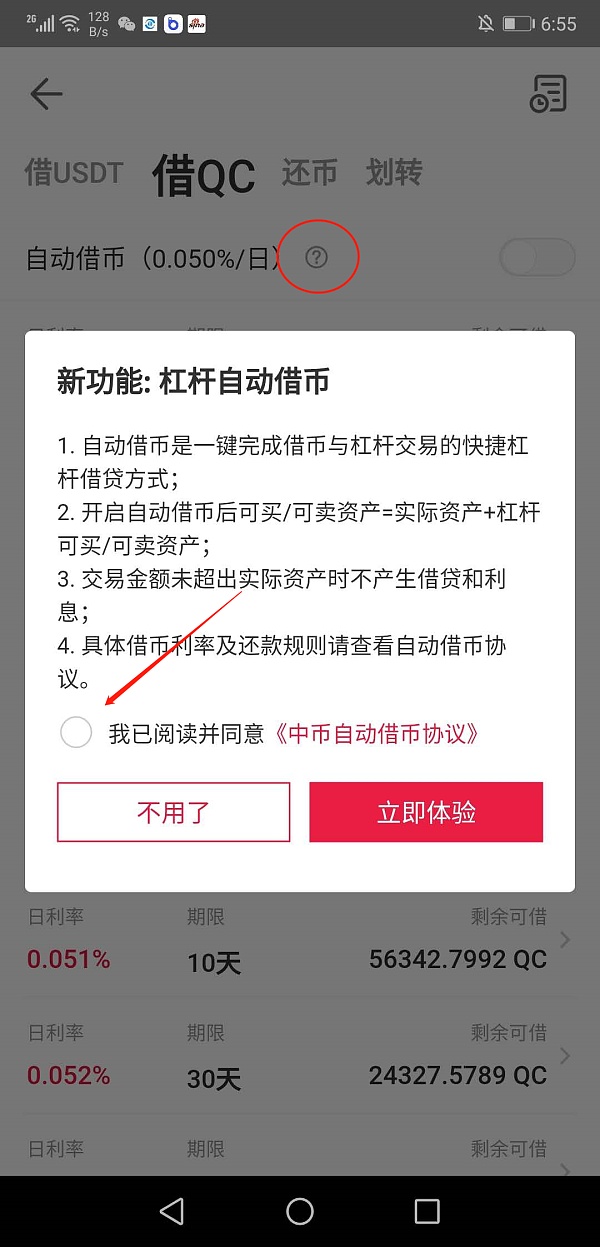Decline with the 不用了 button
Image resolution: width=600 pixels, height=1247 pixels.
(x=173, y=812)
